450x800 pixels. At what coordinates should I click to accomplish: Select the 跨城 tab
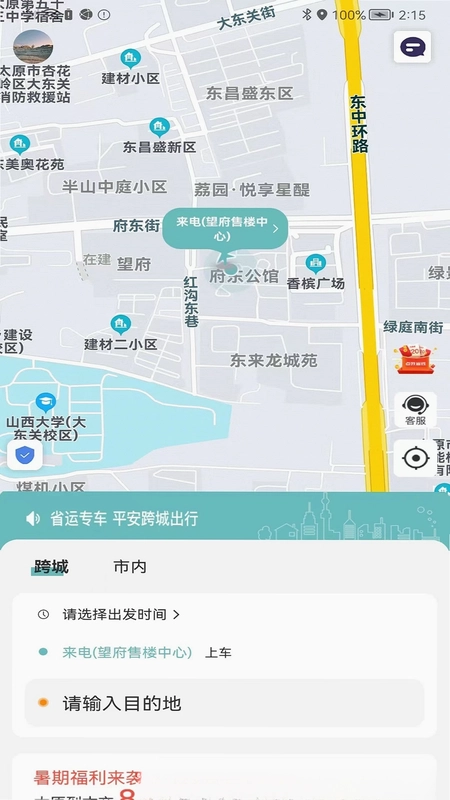point(51,567)
